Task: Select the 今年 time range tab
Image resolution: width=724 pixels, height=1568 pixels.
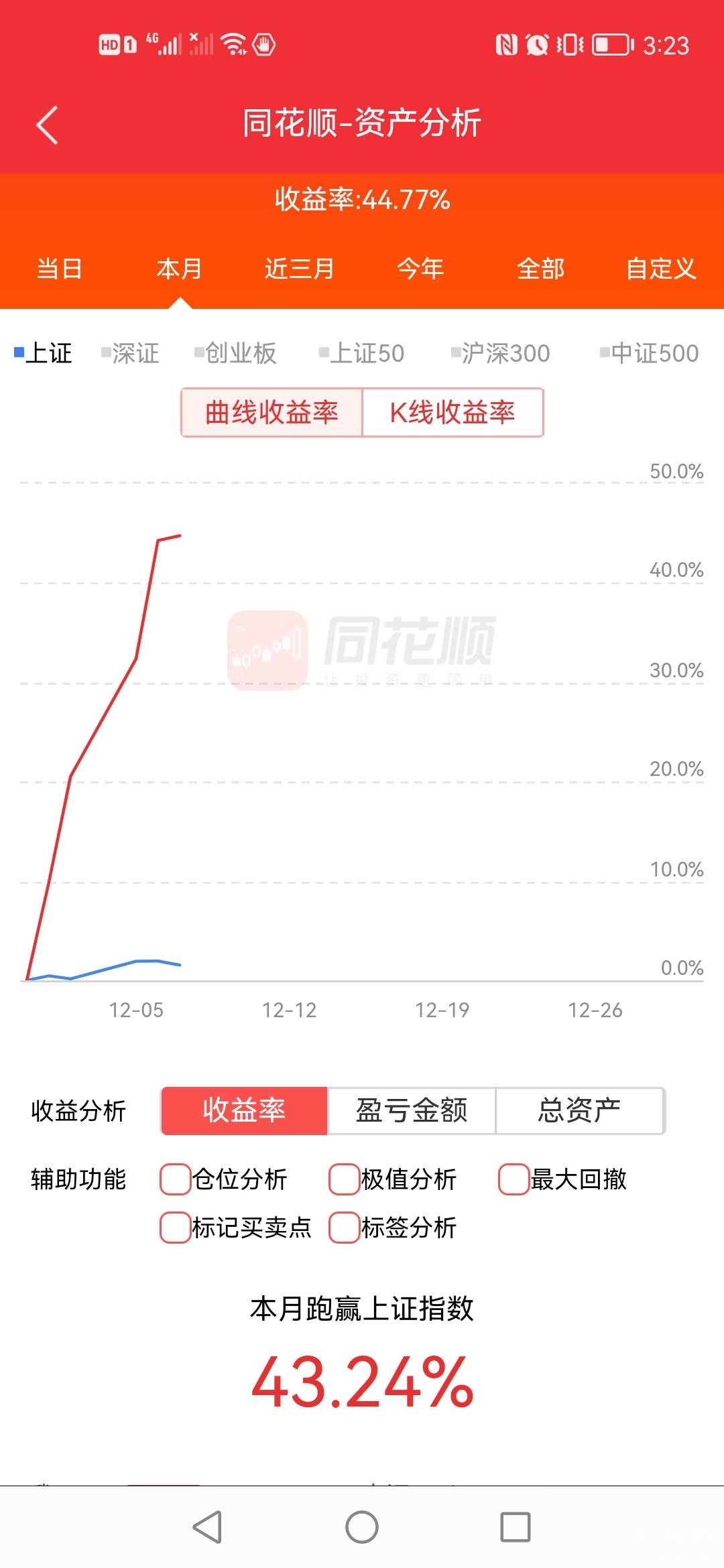Action: point(420,269)
